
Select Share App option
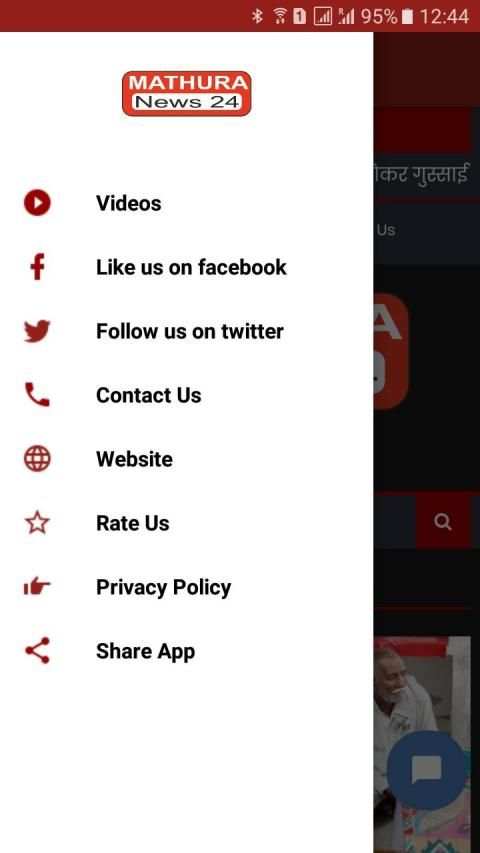[186, 651]
